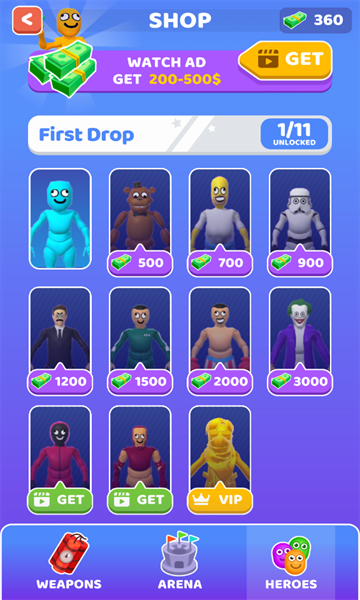Screen dimensions: 360x600
Task: Buy the boxer hero for 2000
Action: [x=220, y=382]
